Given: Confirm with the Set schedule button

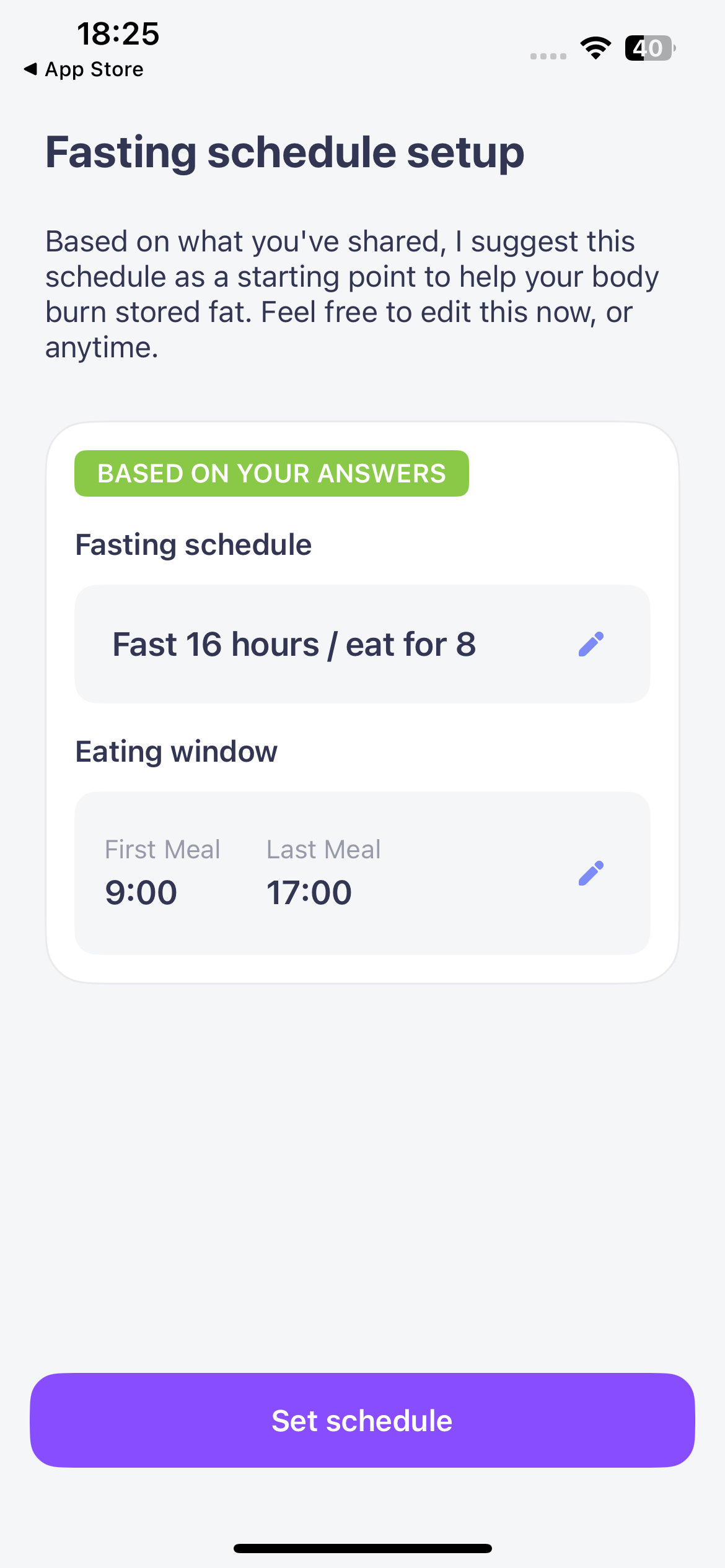Looking at the screenshot, I should click(x=362, y=1420).
